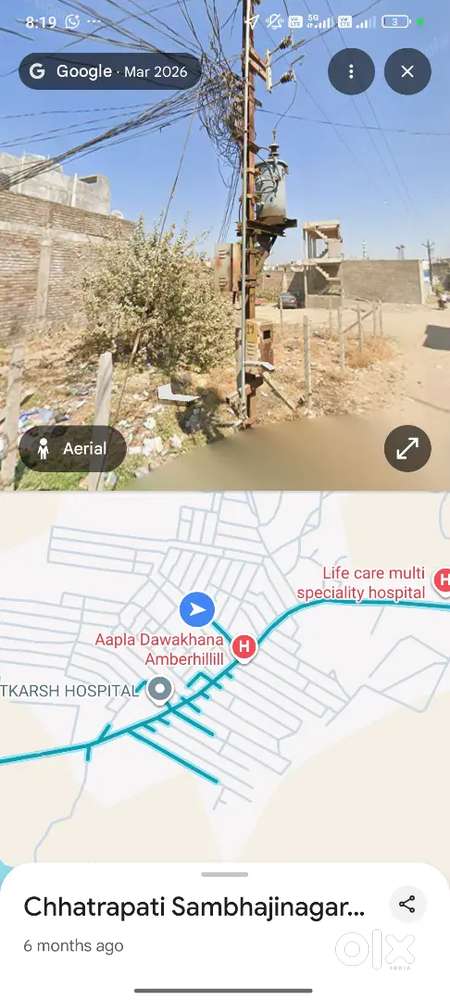Expand Street View to full screen
The image size is (450, 1000).
pos(407,449)
